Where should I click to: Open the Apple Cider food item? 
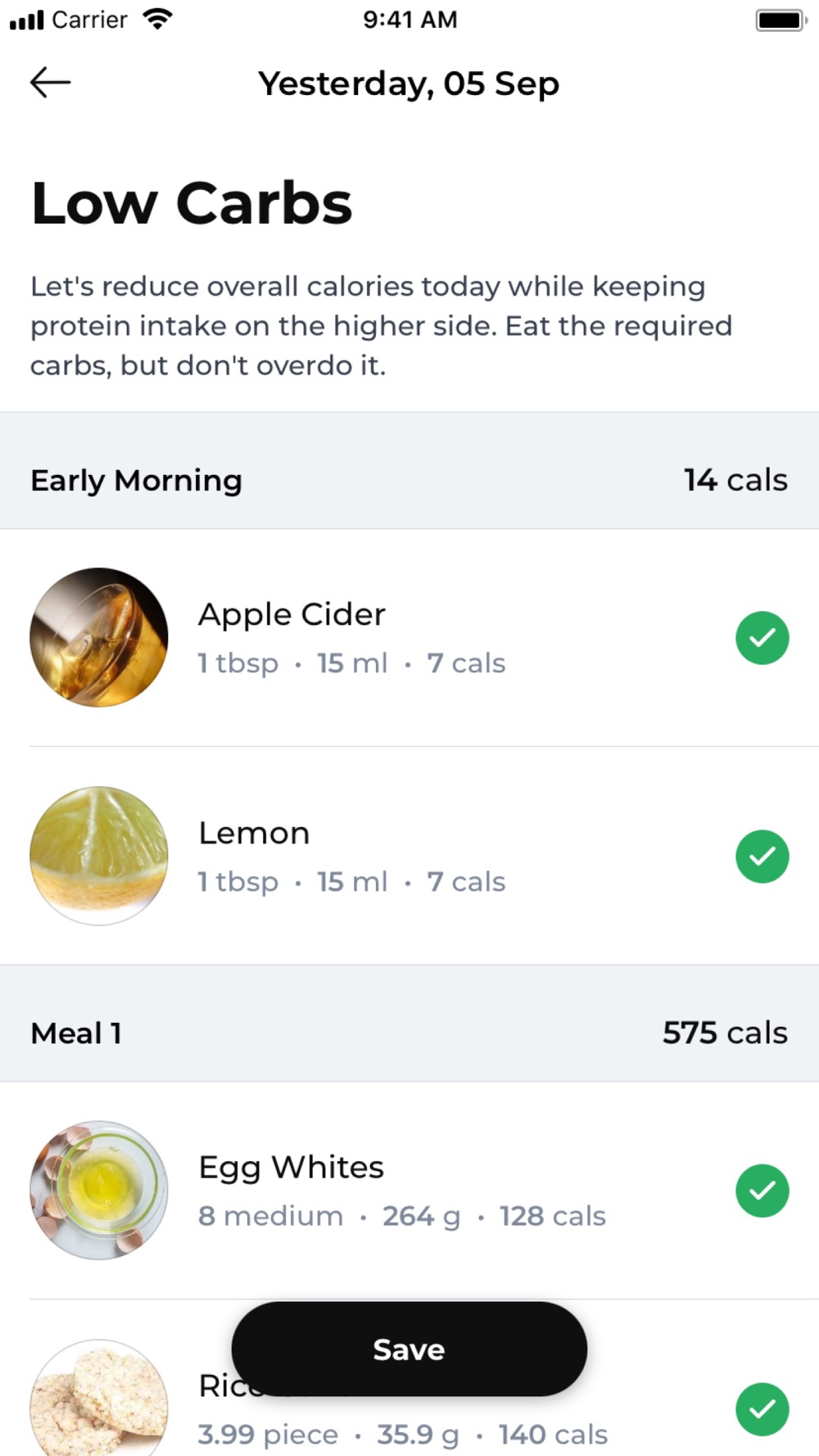point(409,637)
